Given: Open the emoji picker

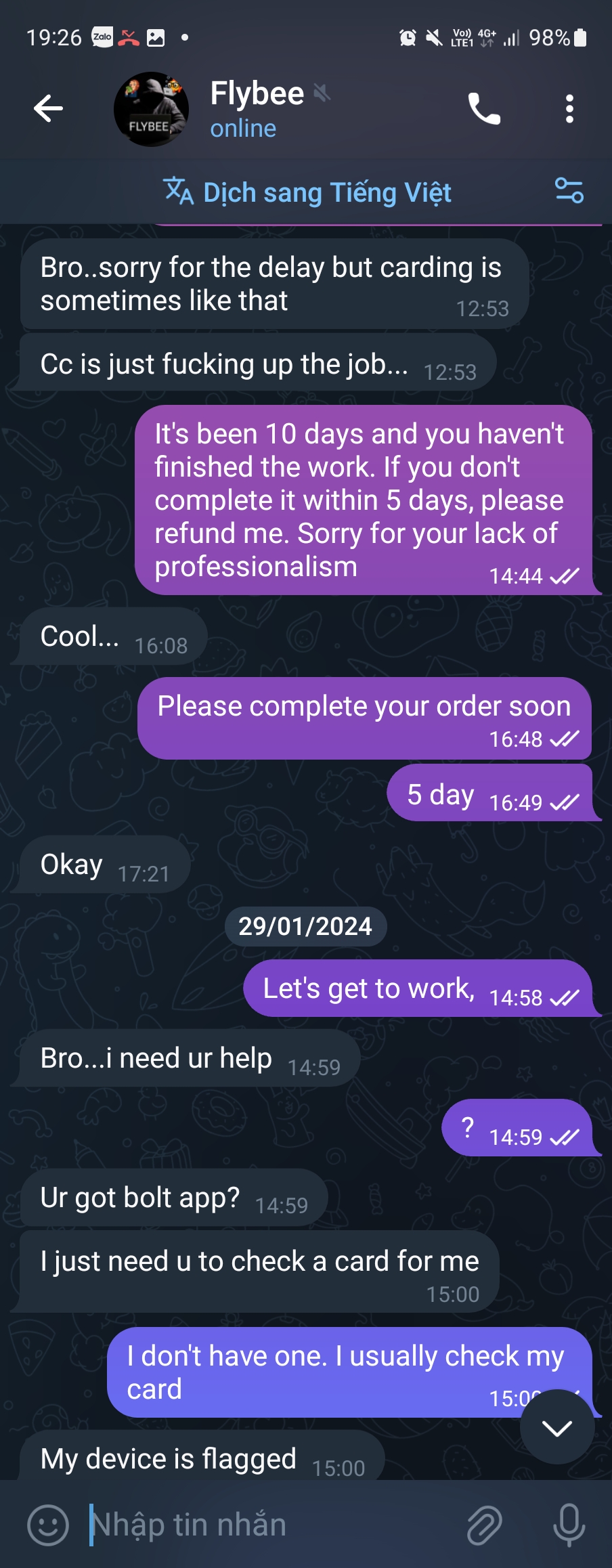Looking at the screenshot, I should click(48, 1525).
